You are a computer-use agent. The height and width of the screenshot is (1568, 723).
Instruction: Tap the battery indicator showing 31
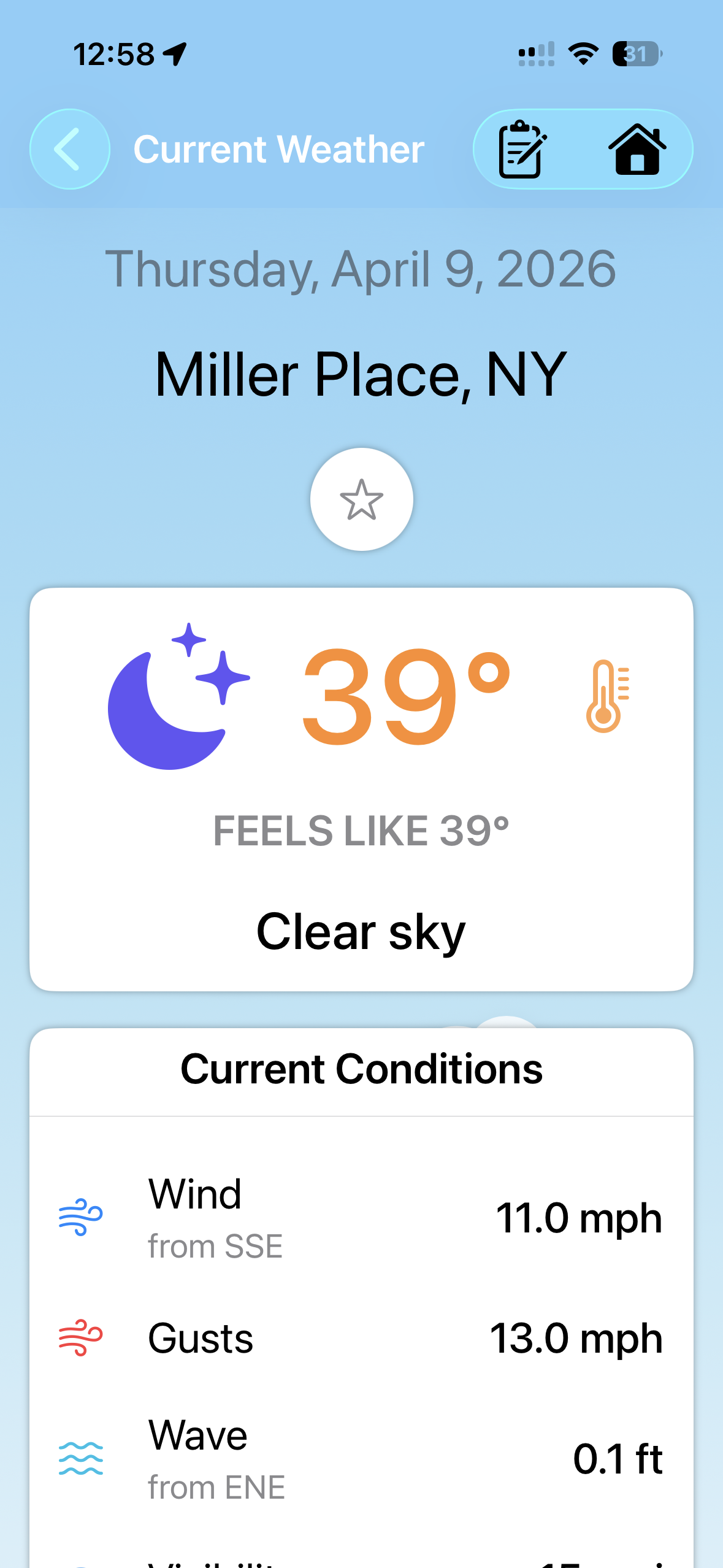[636, 55]
